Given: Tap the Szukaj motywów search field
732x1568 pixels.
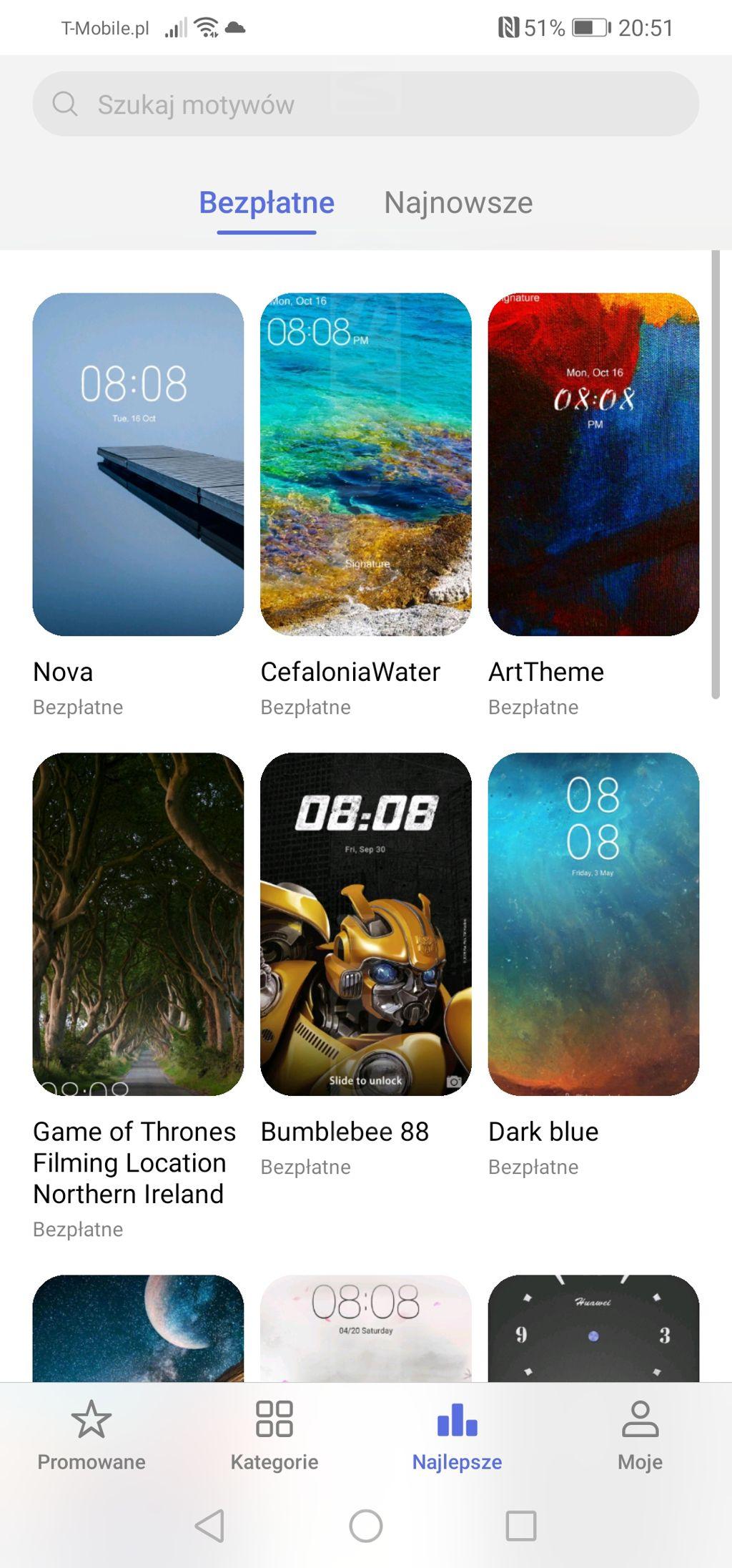Looking at the screenshot, I should click(x=365, y=104).
